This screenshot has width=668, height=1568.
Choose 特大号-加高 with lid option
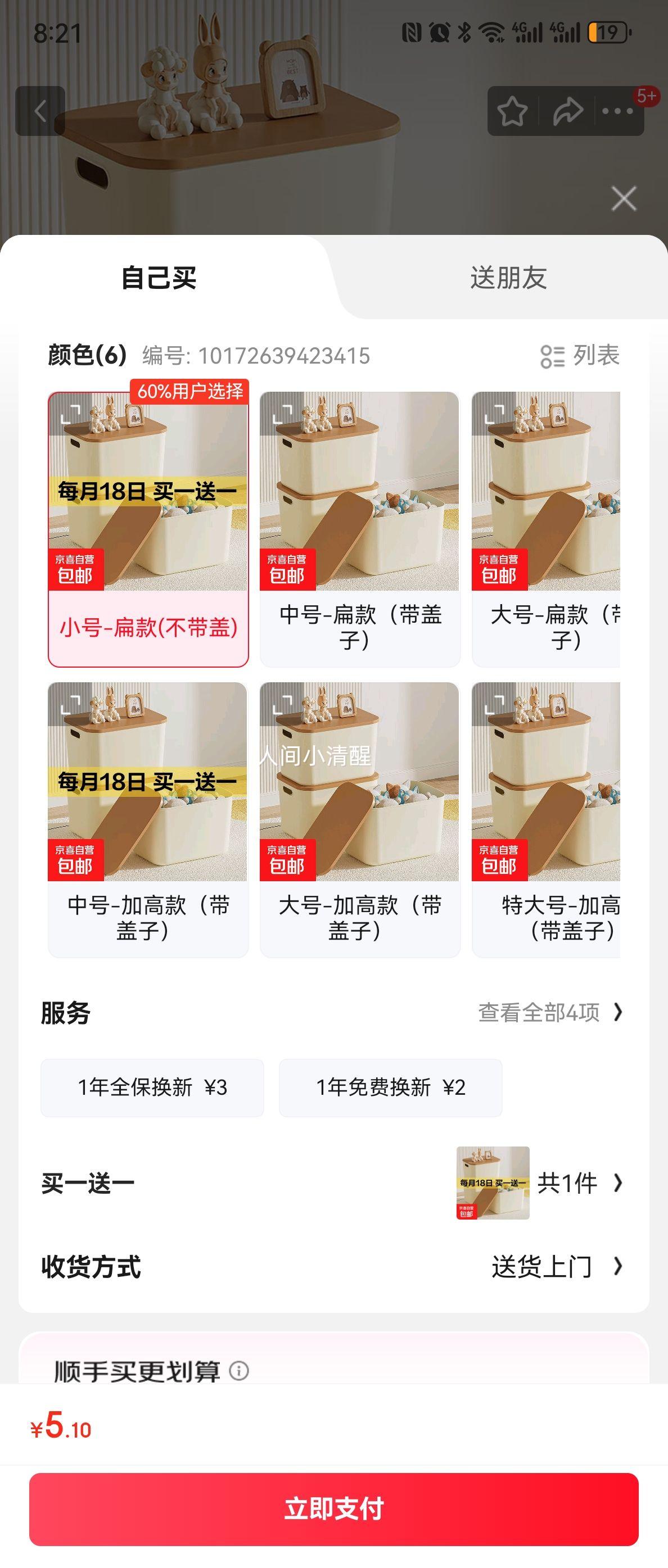pos(546,819)
